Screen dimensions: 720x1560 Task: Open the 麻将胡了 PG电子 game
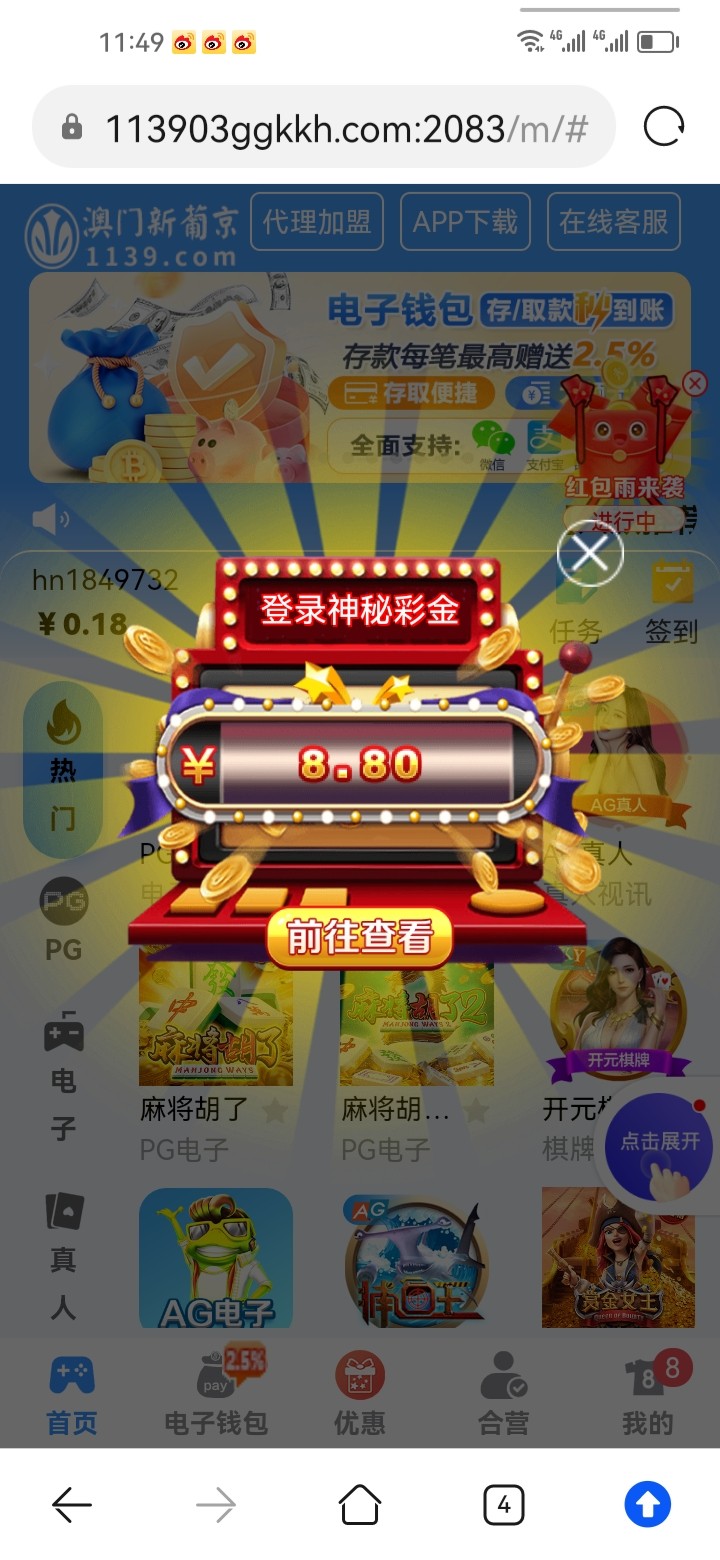[215, 1030]
